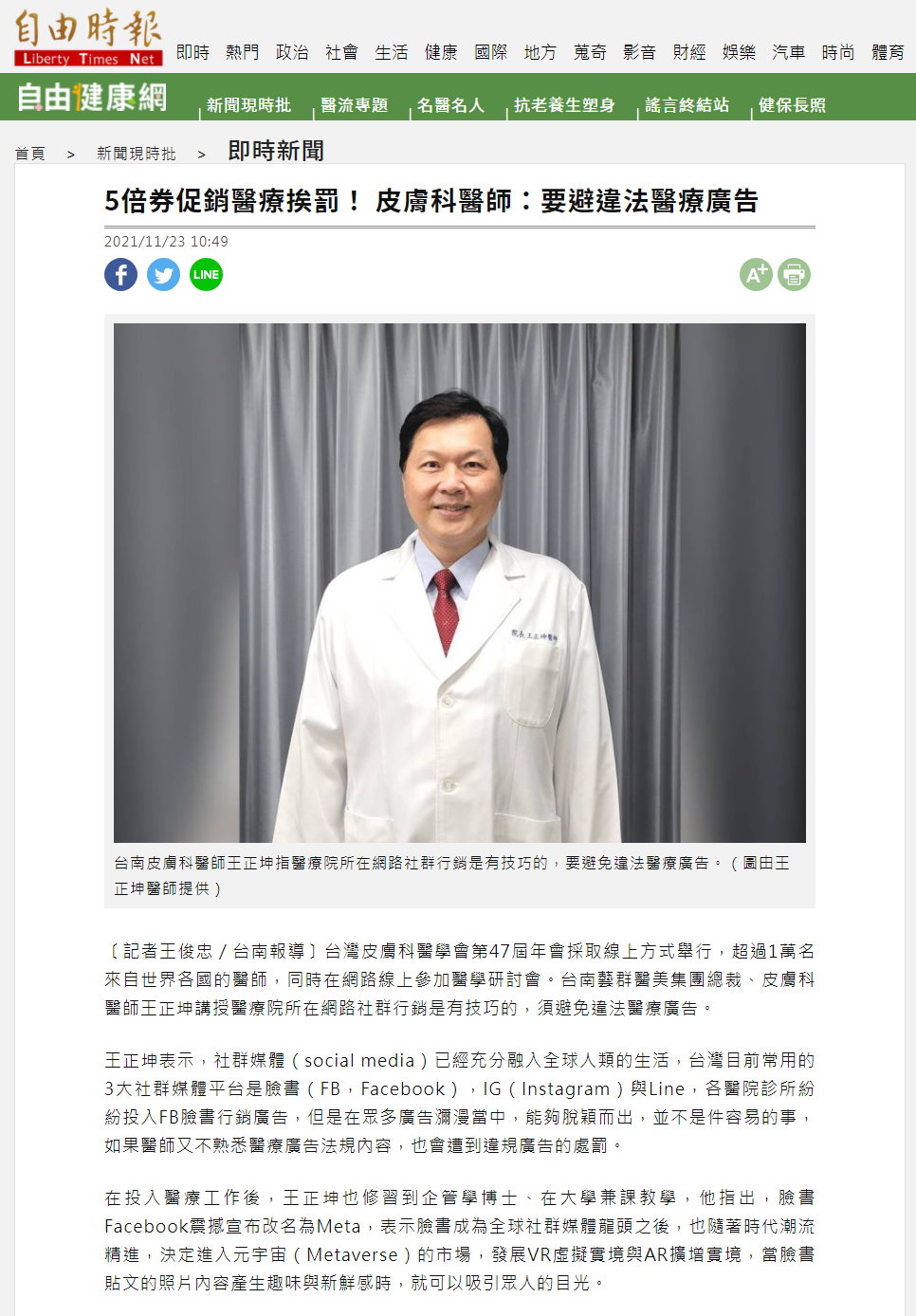Switch to the 政治 section

coord(292,52)
